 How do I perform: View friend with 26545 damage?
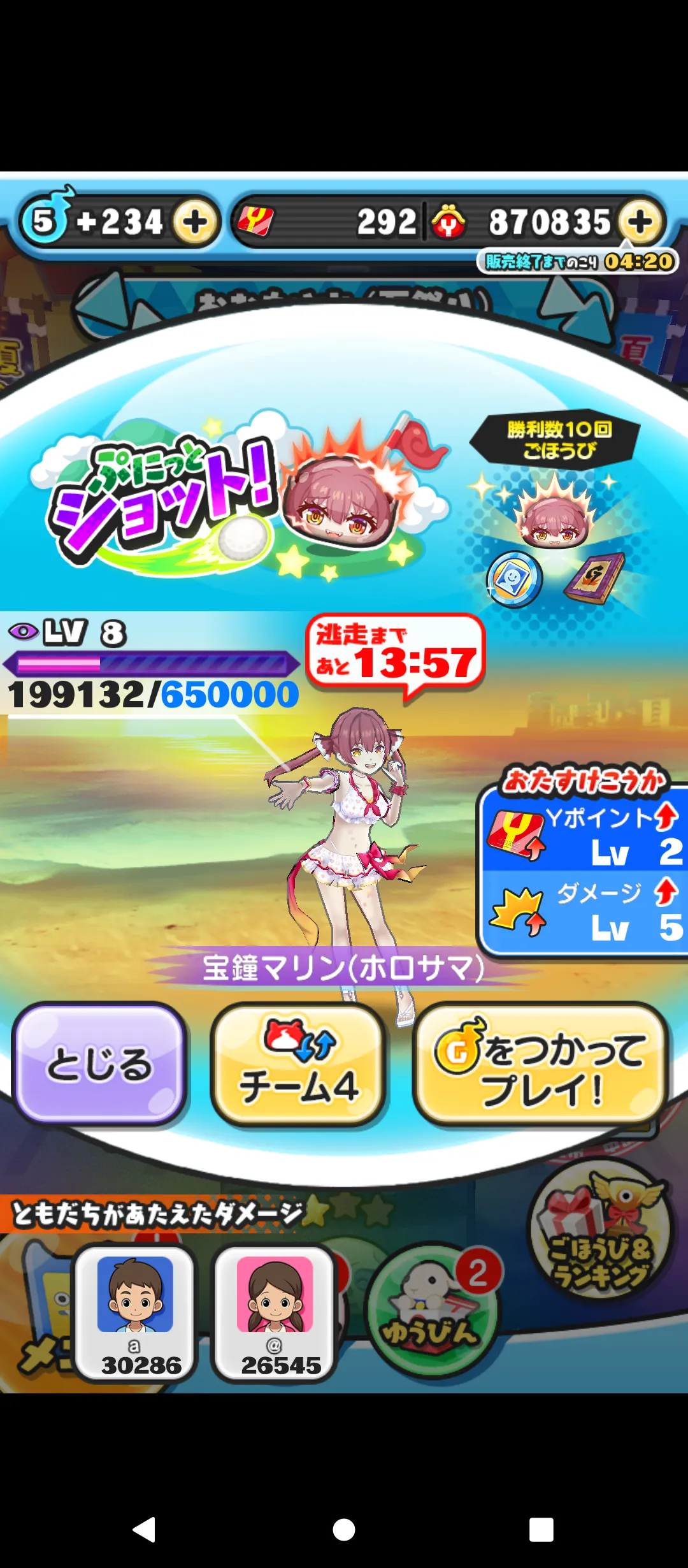tap(275, 1313)
